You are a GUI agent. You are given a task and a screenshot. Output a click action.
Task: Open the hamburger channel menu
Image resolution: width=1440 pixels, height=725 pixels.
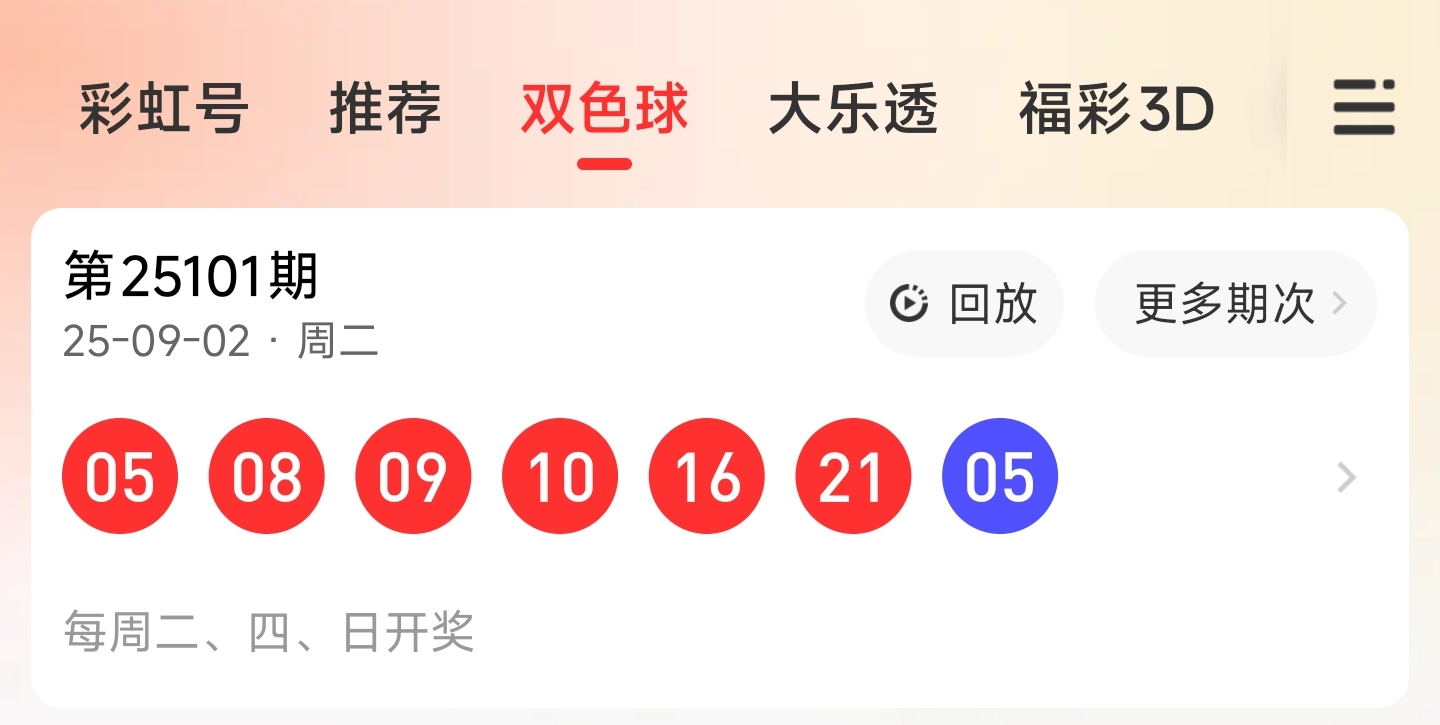(x=1364, y=108)
